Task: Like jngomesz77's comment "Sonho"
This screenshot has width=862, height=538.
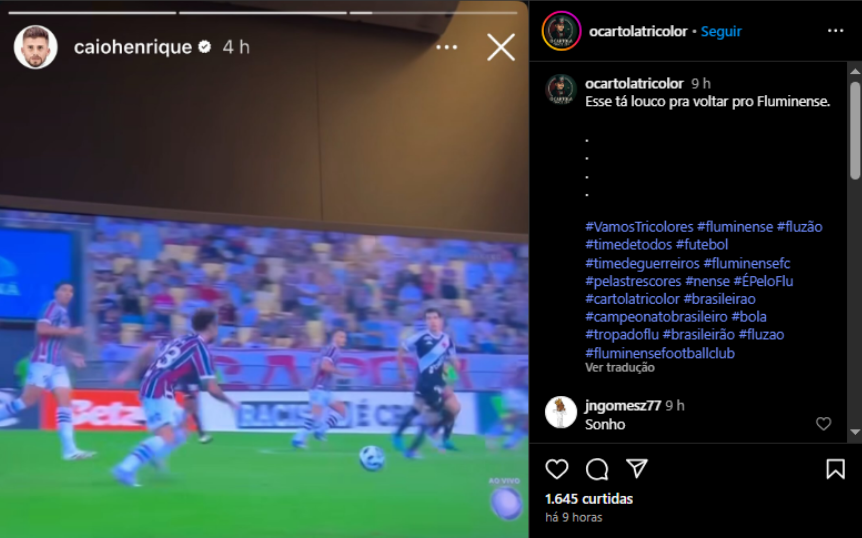Action: coord(823,424)
